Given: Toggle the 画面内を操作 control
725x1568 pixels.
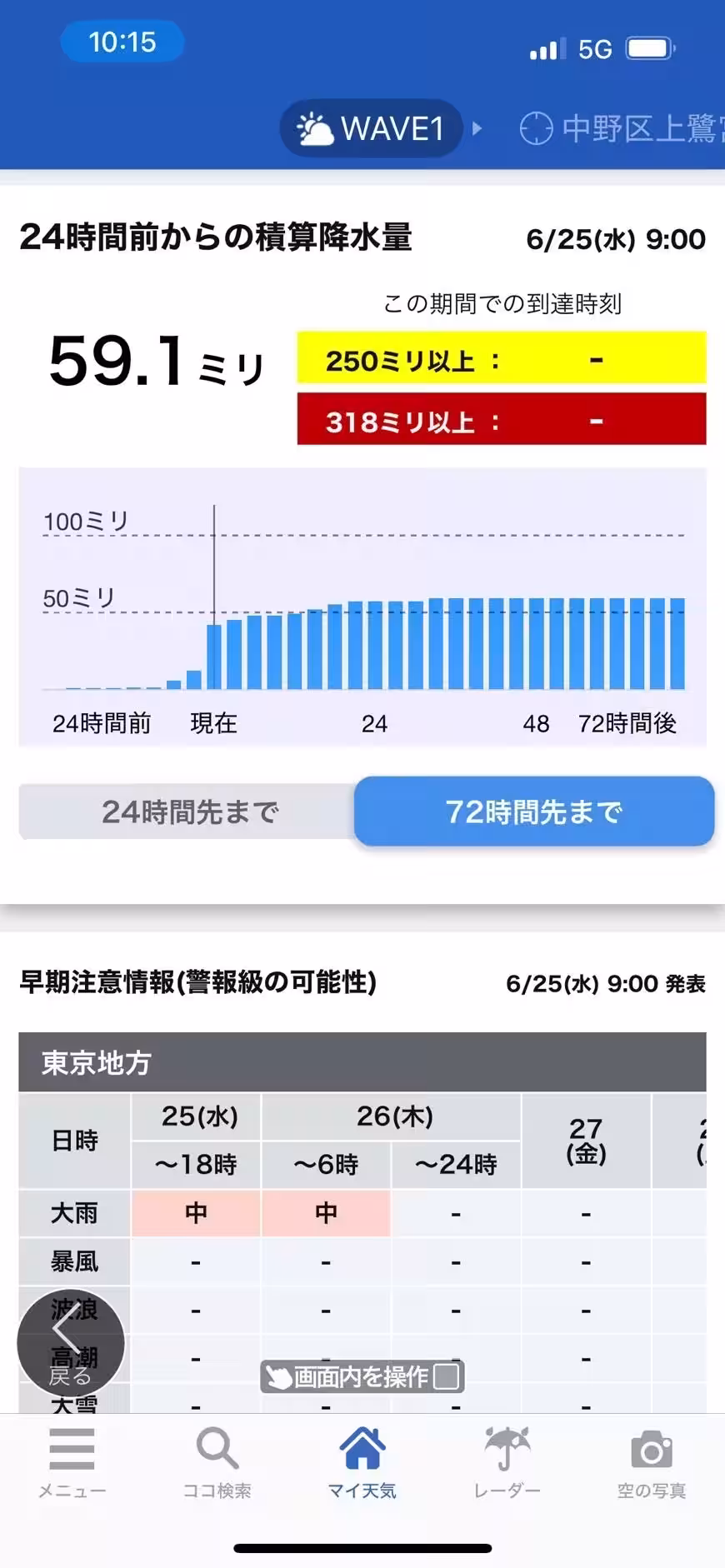Looking at the screenshot, I should (x=362, y=1376).
